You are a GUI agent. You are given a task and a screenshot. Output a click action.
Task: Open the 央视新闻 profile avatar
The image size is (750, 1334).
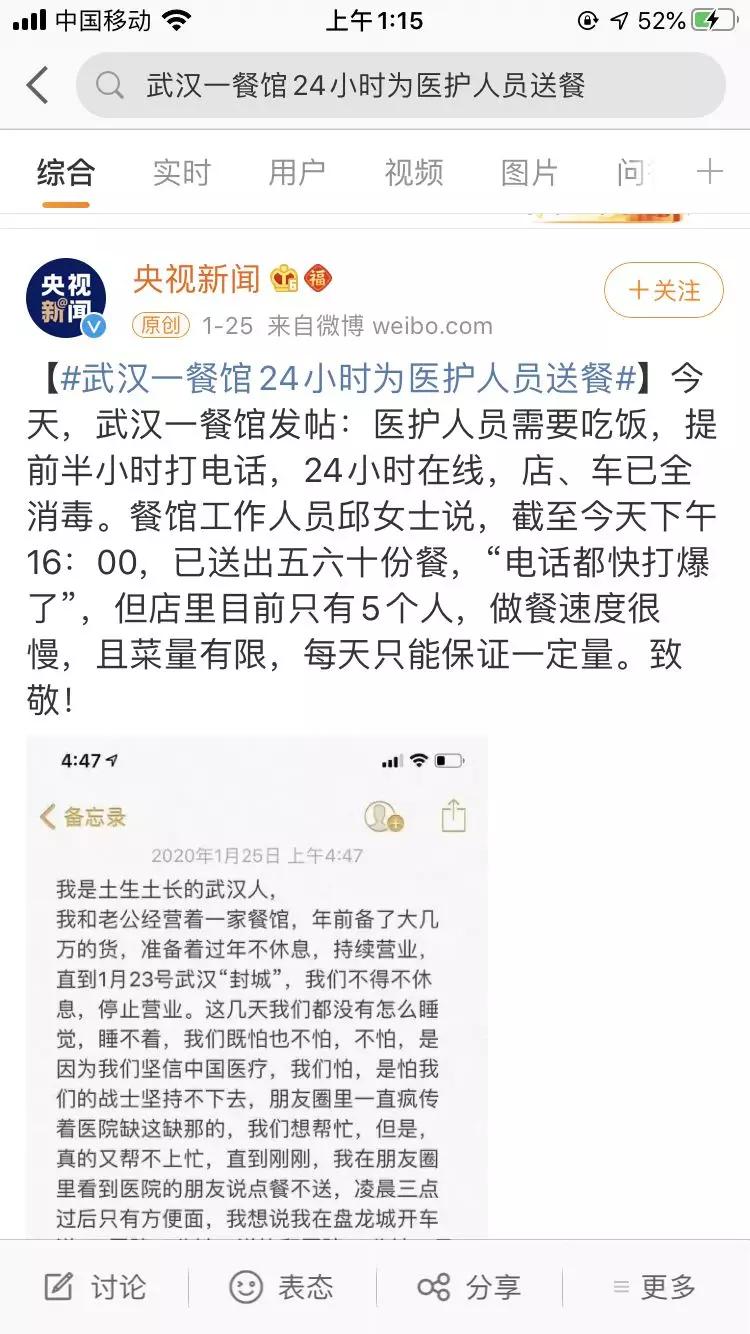66,299
